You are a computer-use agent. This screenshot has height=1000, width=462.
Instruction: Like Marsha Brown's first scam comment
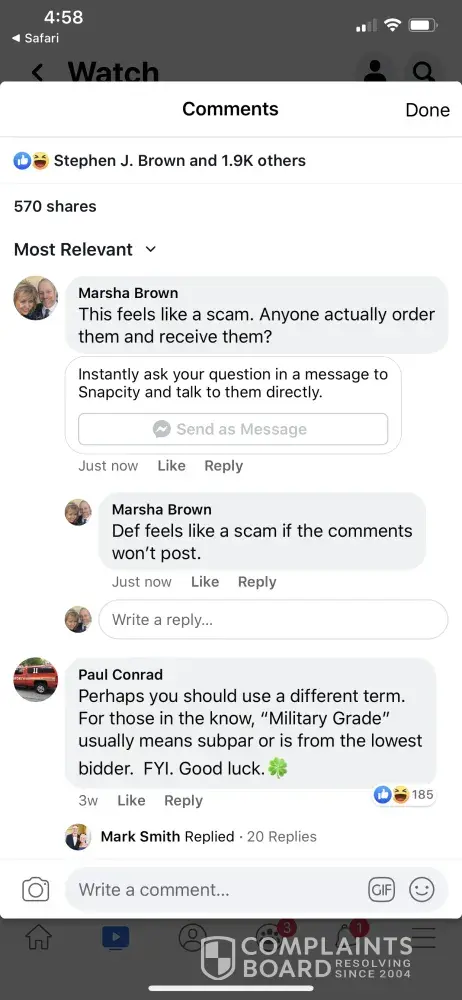coord(171,466)
